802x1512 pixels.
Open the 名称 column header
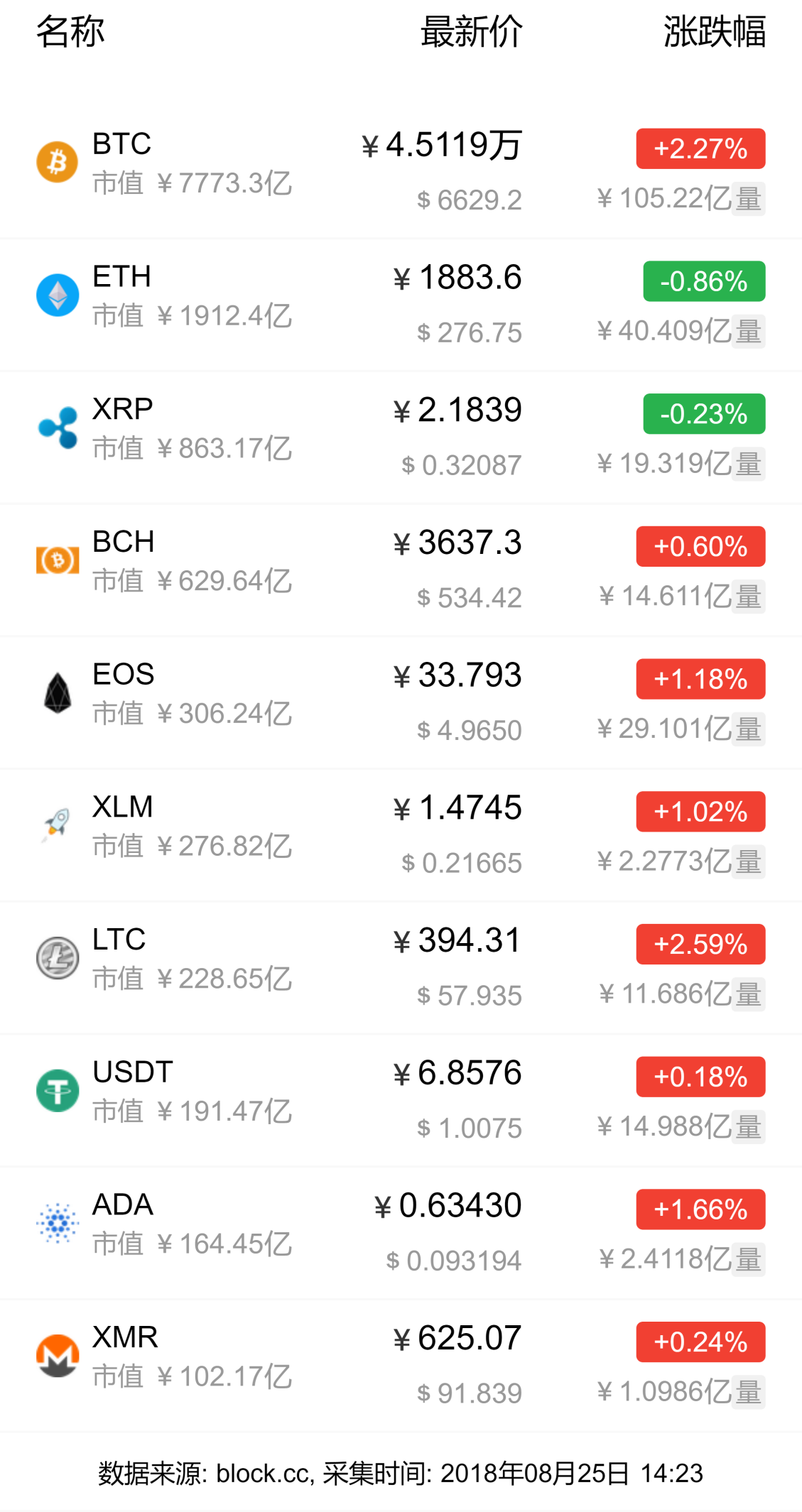click(70, 31)
